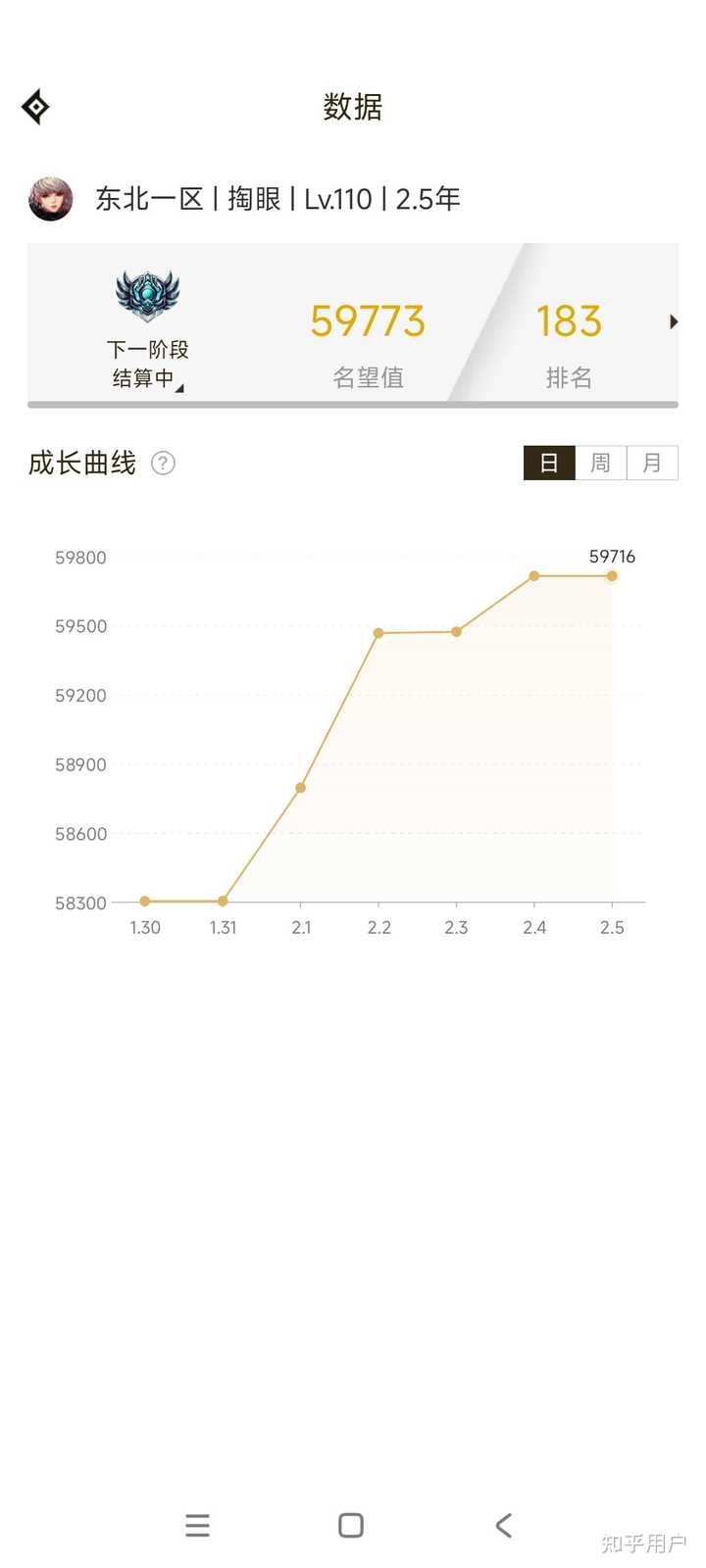Screen dimensions: 706x1568
Task: Switch to the 周 weekly view
Action: point(600,463)
